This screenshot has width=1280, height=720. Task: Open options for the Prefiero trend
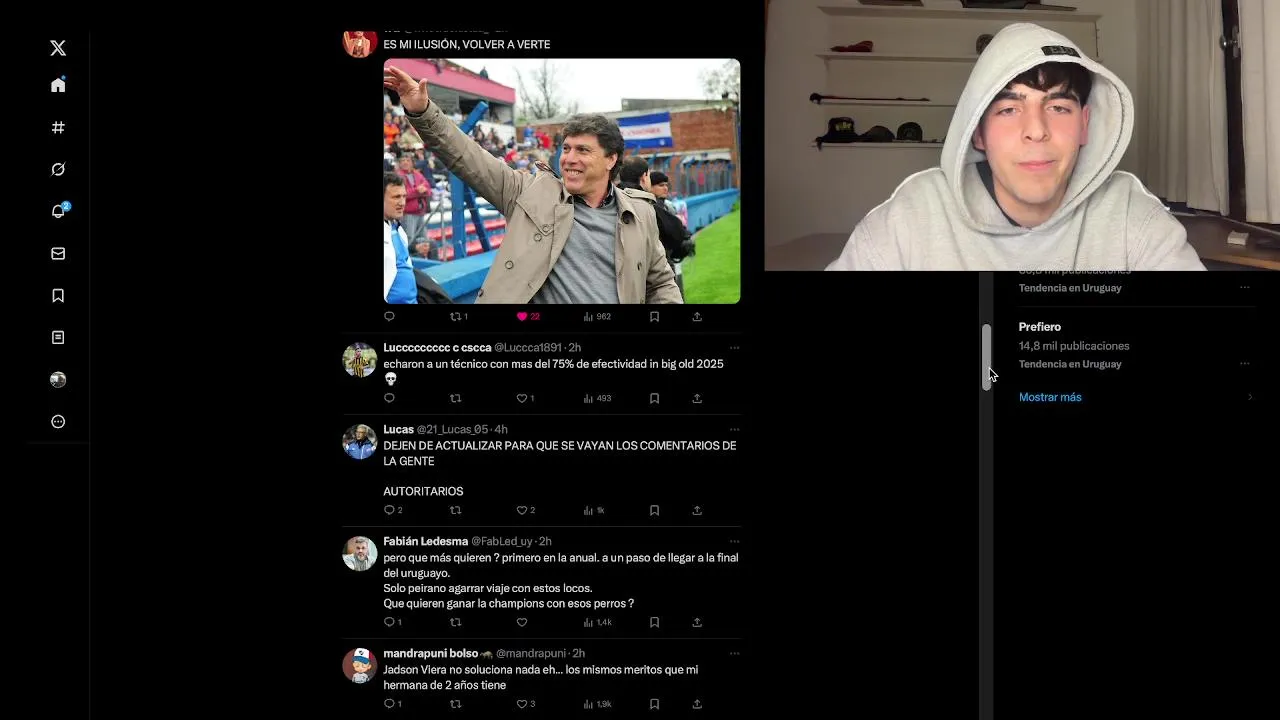tap(1245, 364)
